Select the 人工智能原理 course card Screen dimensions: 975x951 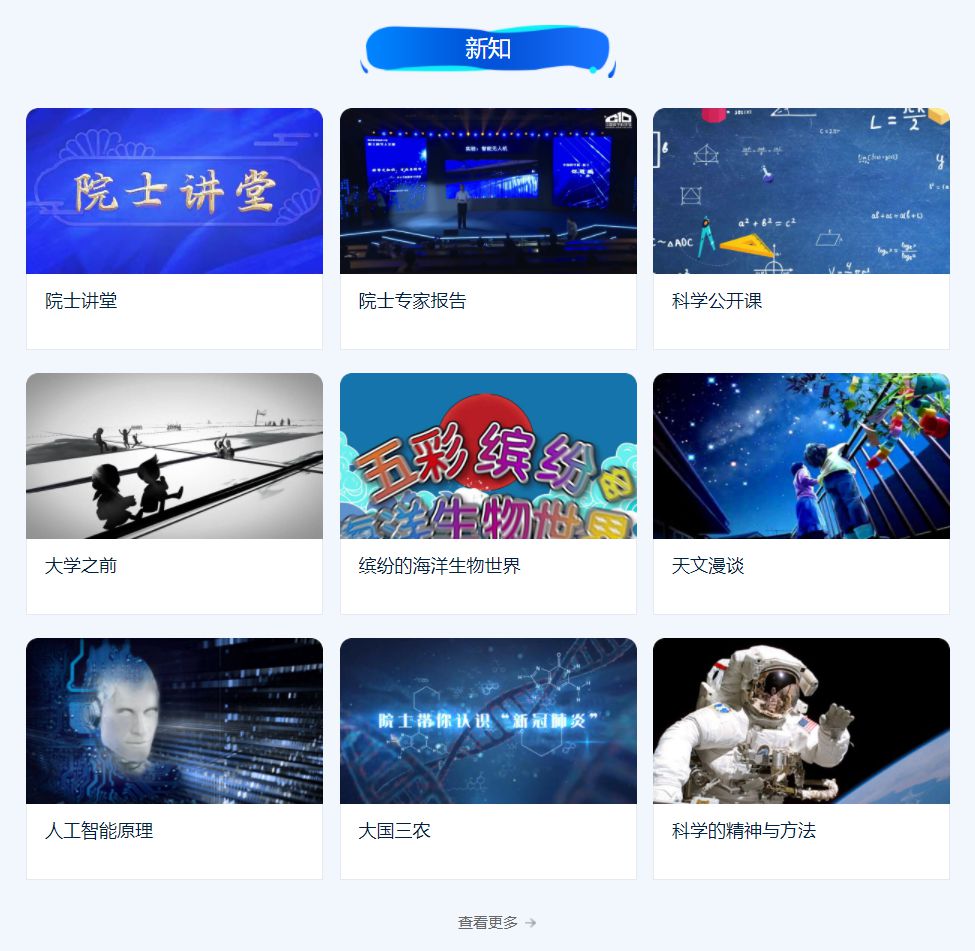(174, 758)
